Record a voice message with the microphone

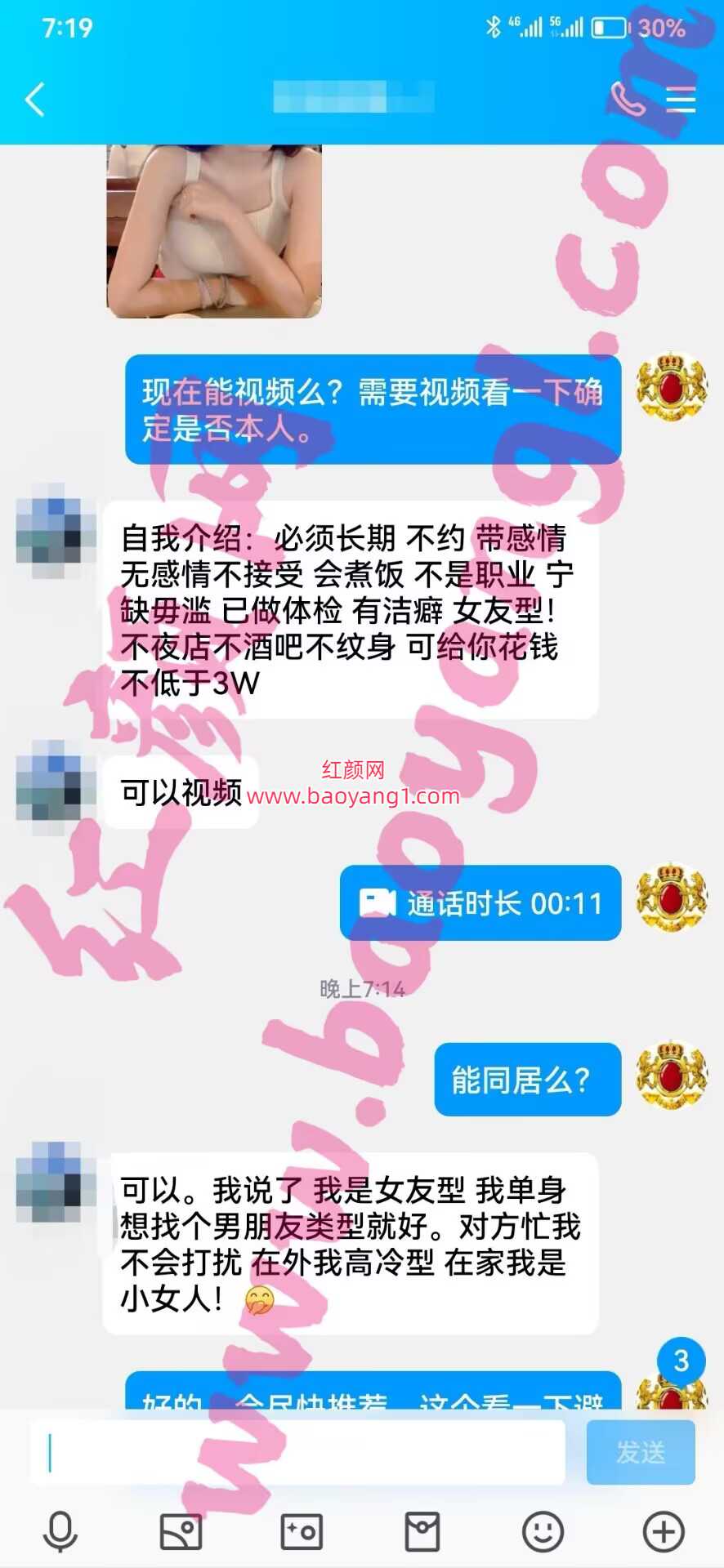pos(60,1531)
